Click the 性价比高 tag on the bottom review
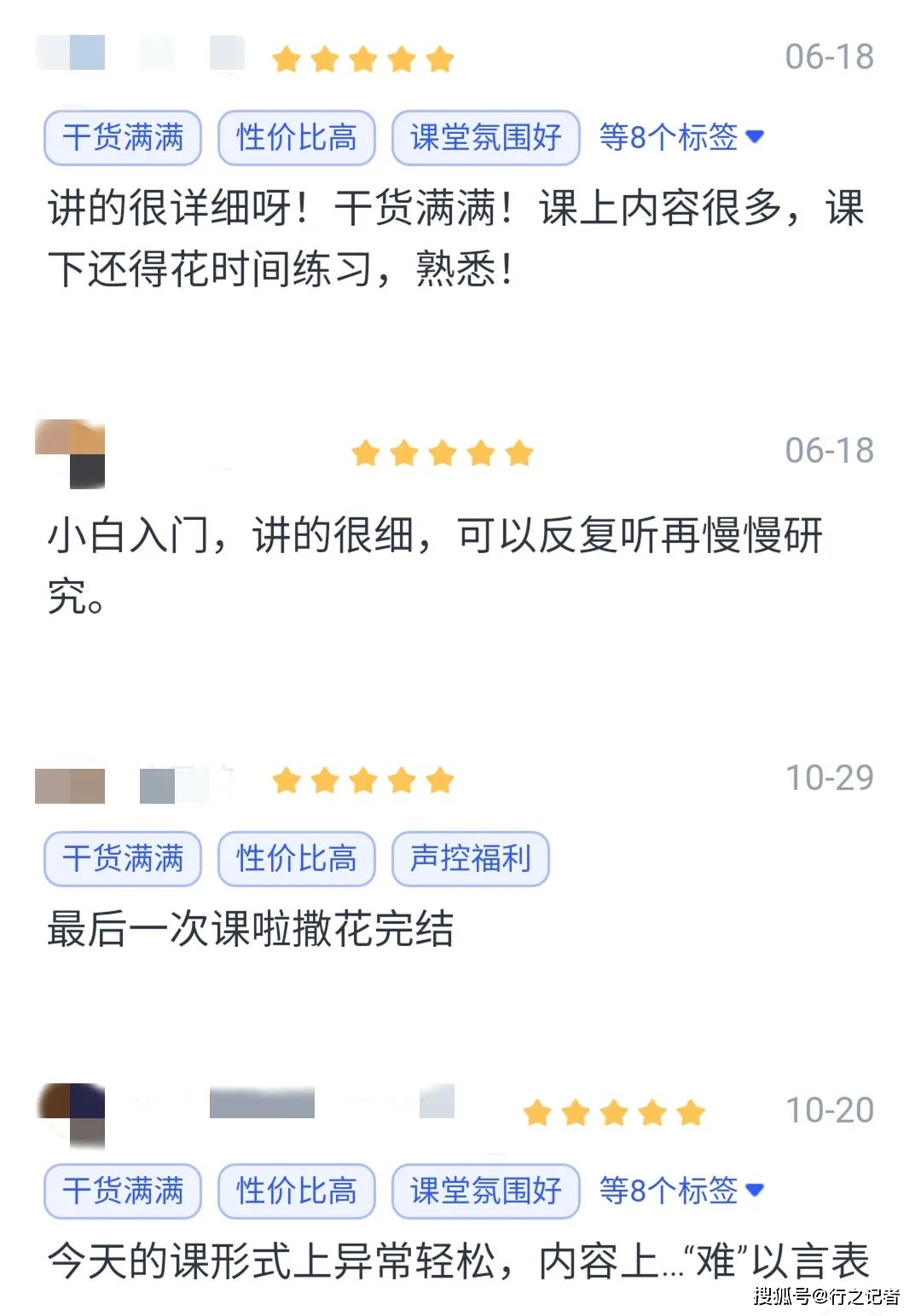 (x=296, y=1192)
